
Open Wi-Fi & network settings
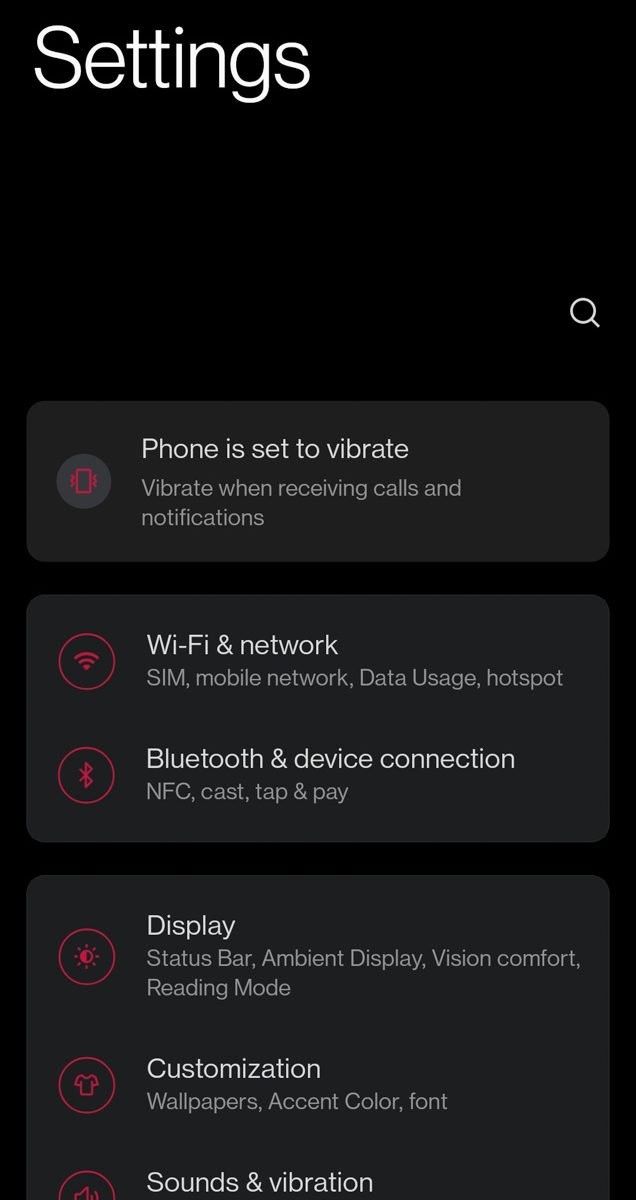click(317, 661)
